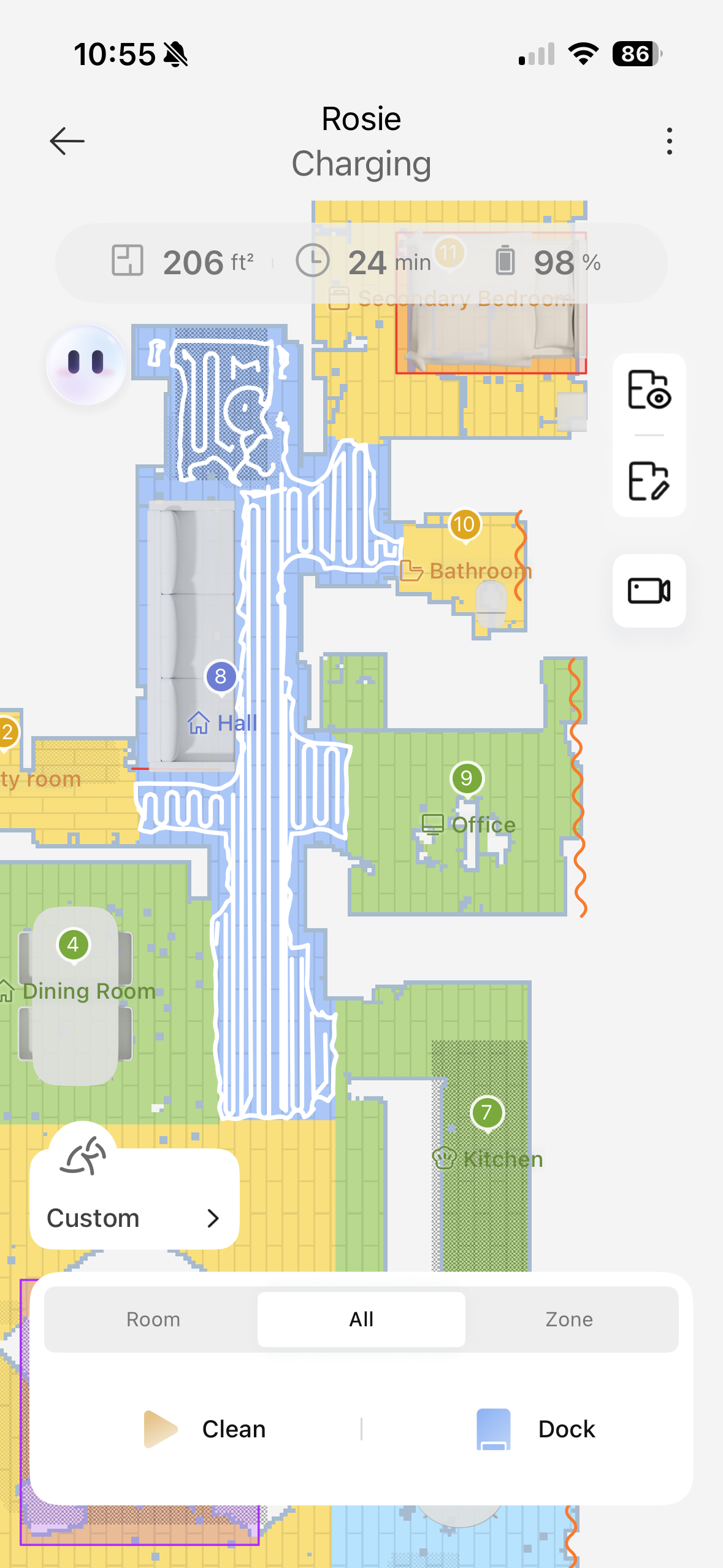Open the map view icon with eye

coord(649,390)
